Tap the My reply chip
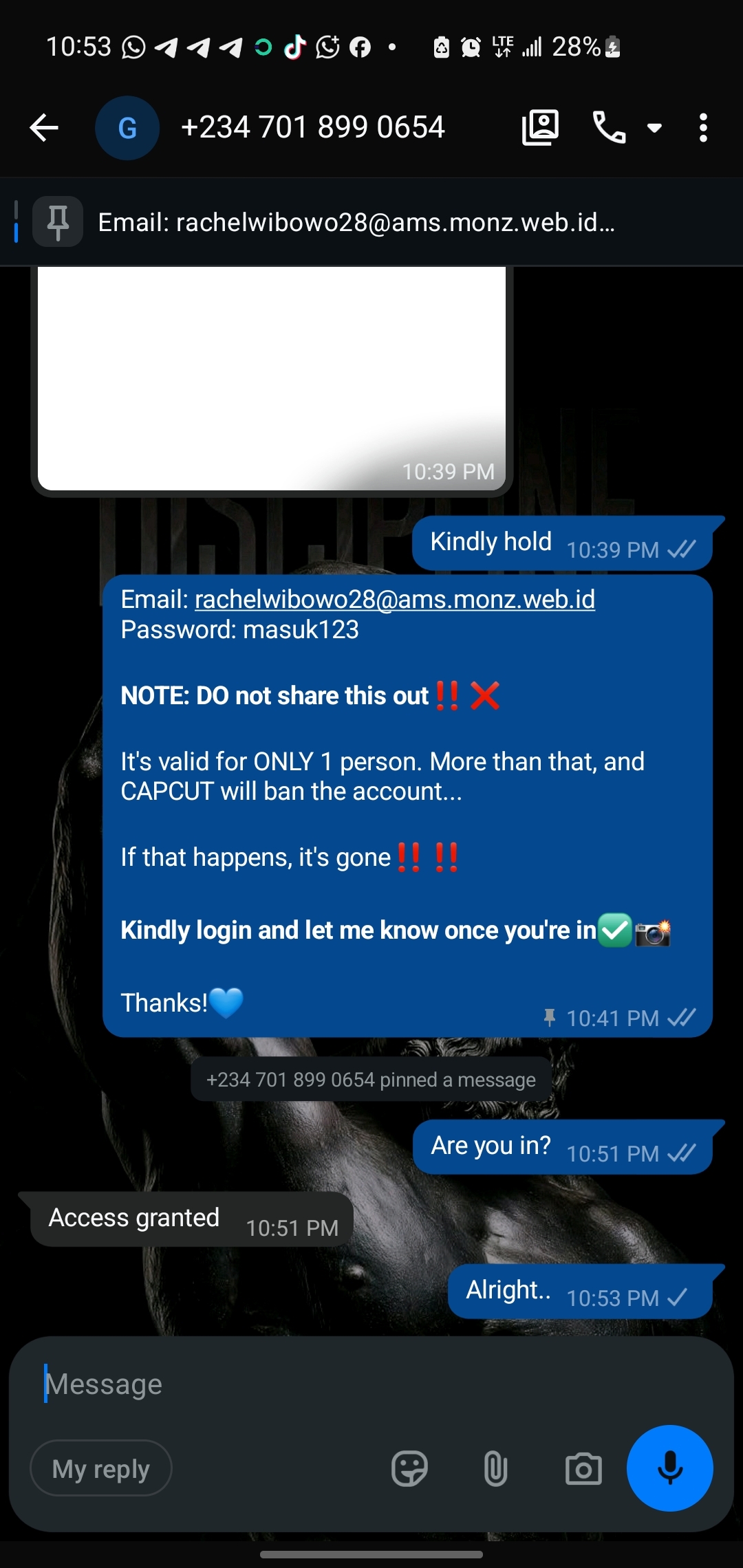743x1568 pixels. click(x=101, y=1468)
